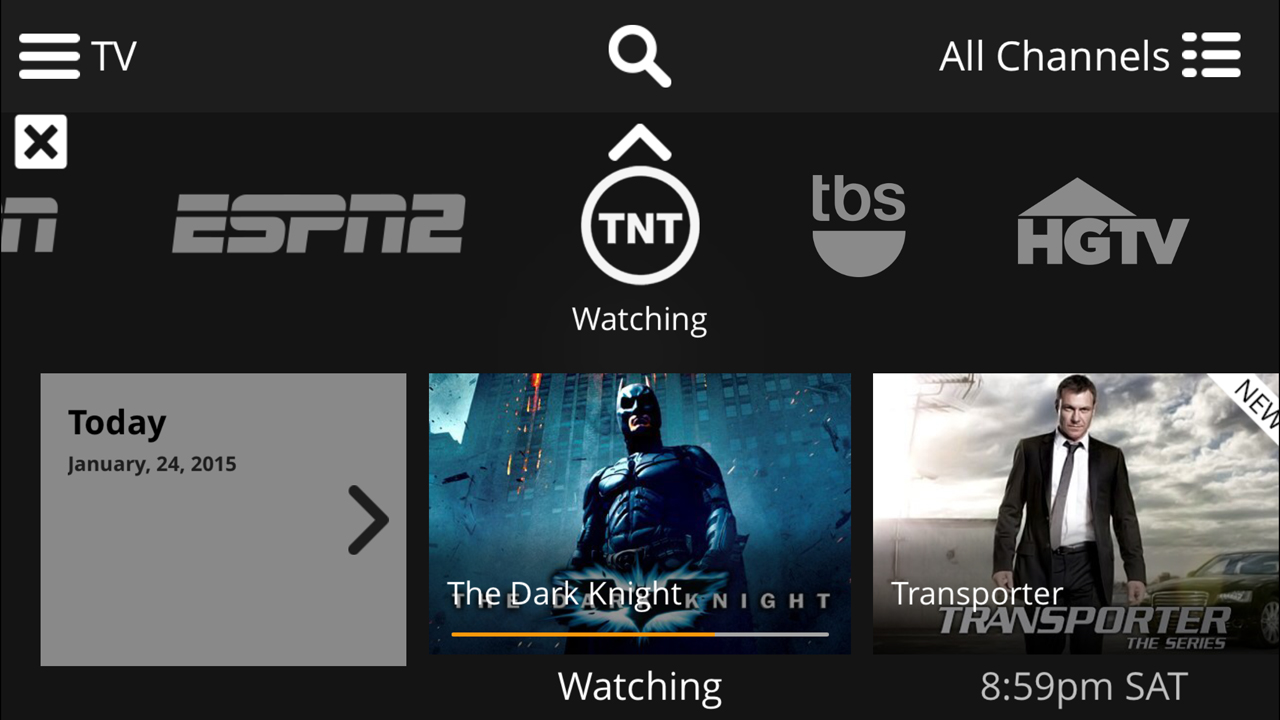
Task: Open the search magnifier
Action: [x=639, y=56]
